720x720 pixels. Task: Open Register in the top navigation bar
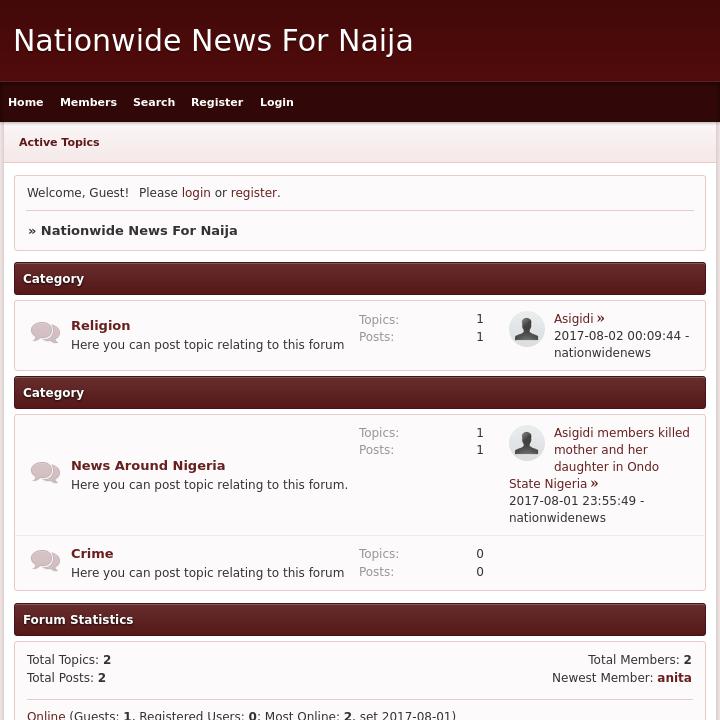(x=217, y=102)
